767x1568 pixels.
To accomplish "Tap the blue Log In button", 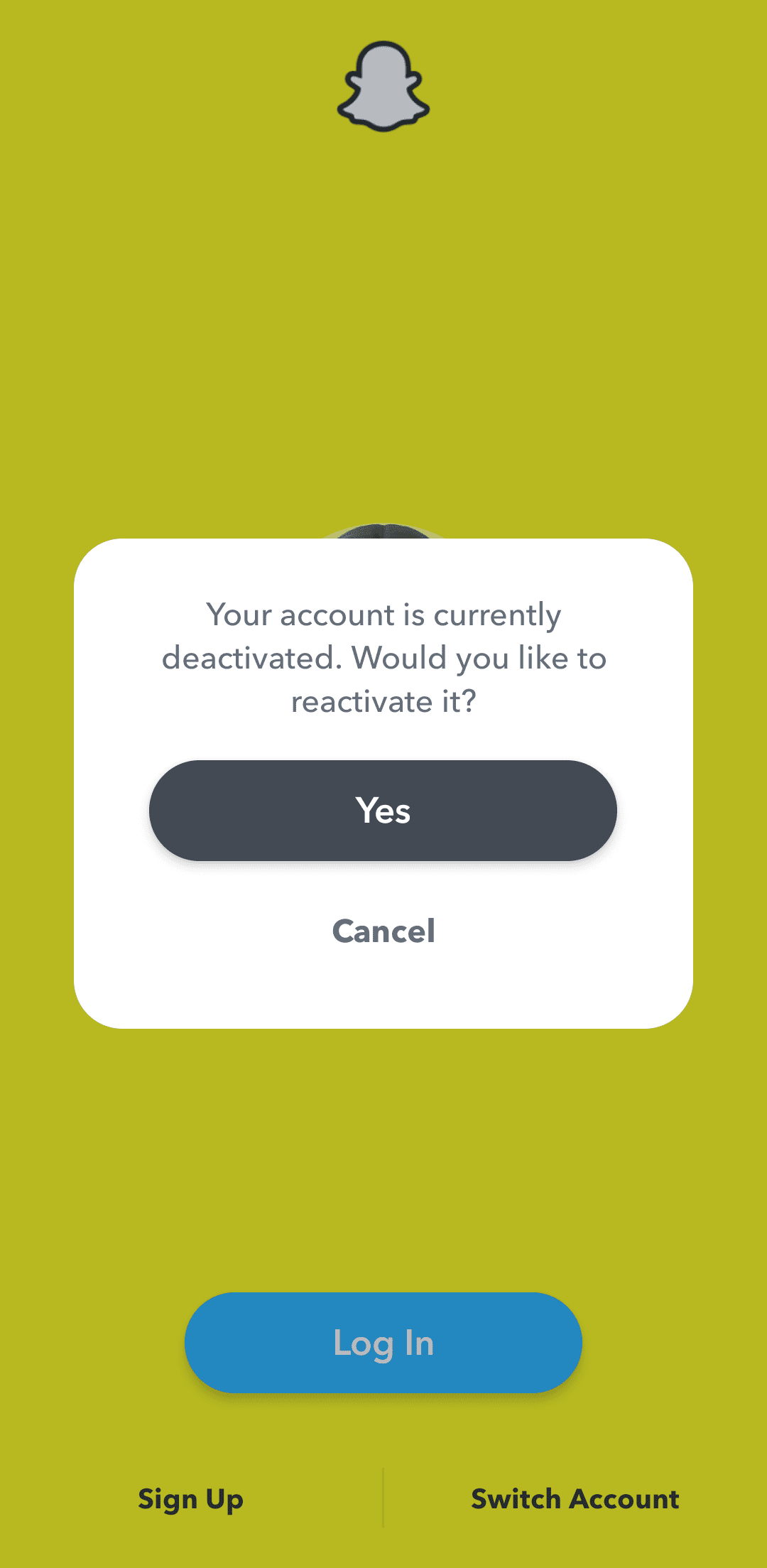I will pos(383,1343).
